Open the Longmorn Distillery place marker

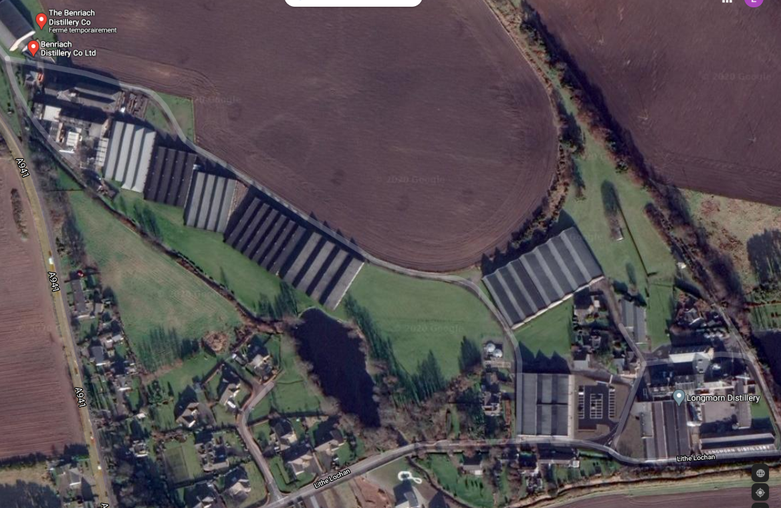(x=679, y=397)
